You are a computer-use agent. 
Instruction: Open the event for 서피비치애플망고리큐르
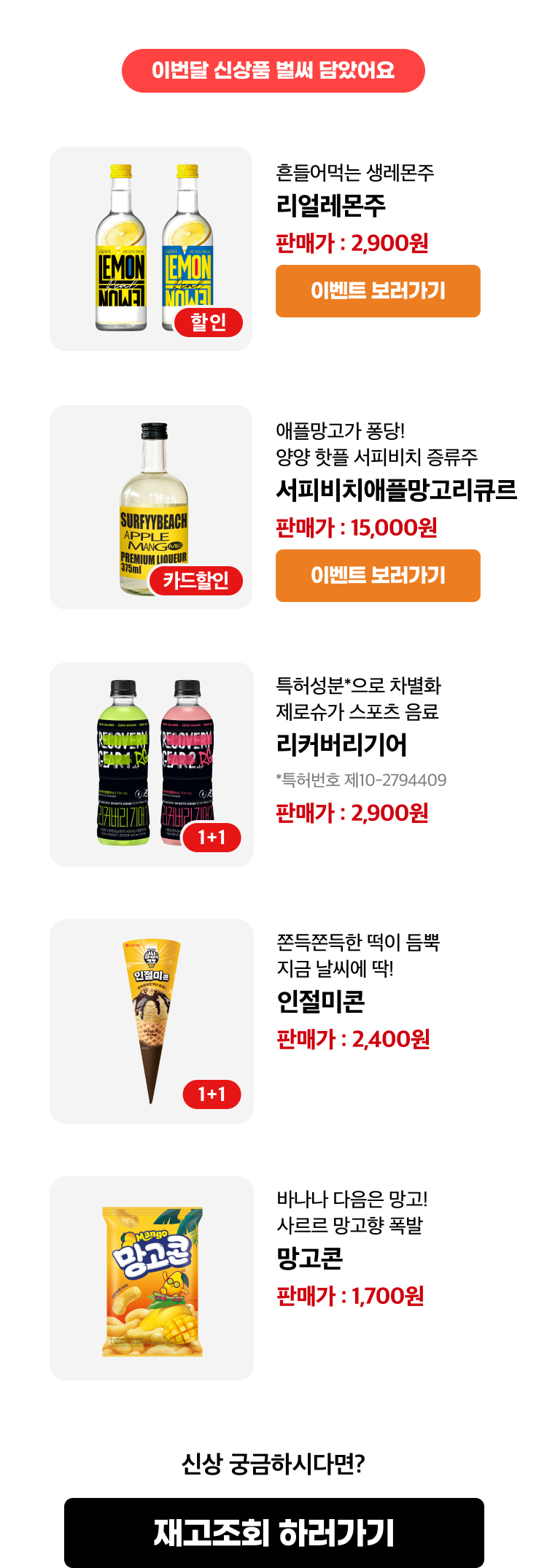click(378, 576)
